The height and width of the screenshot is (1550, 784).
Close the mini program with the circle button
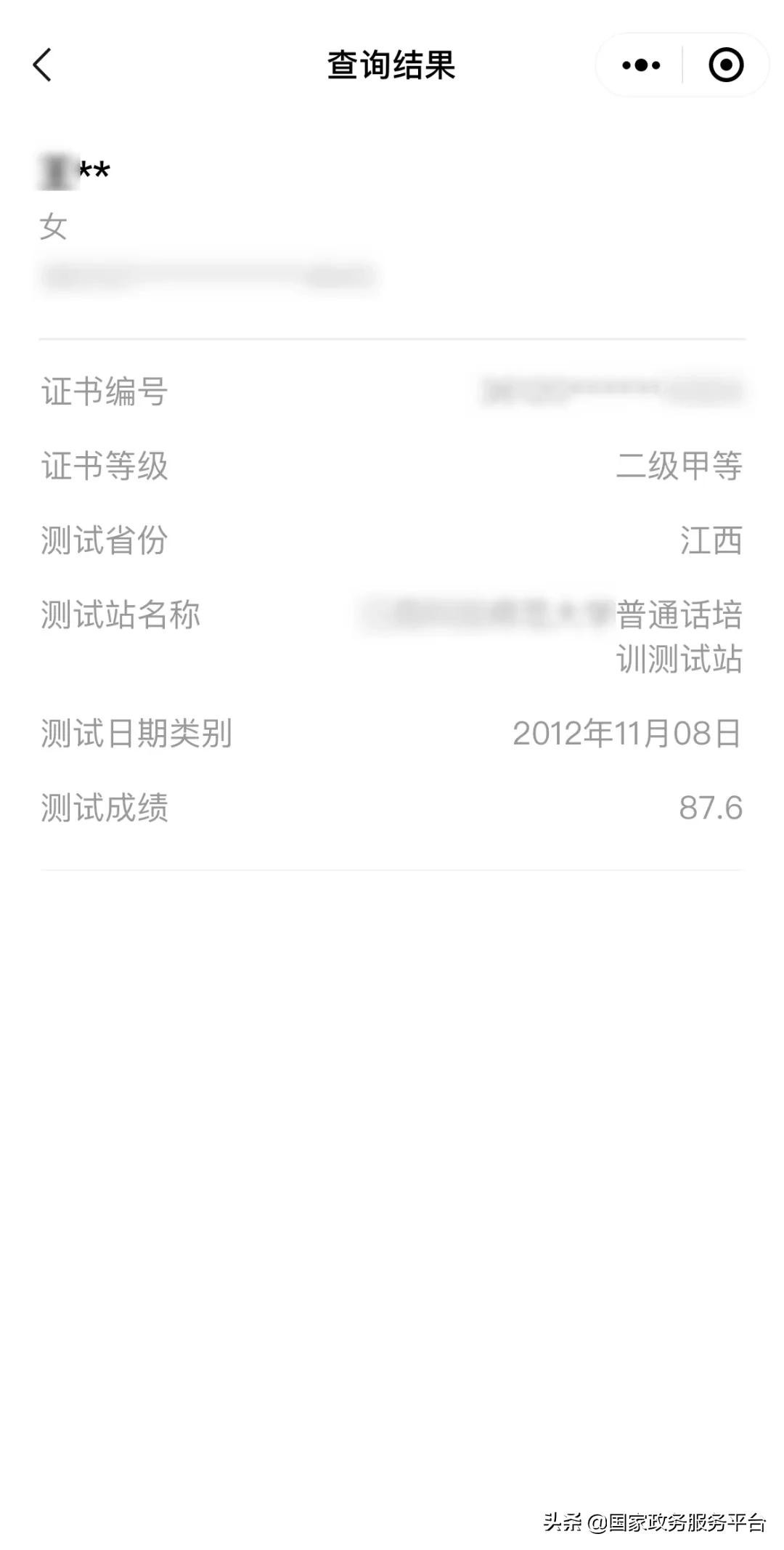point(725,65)
